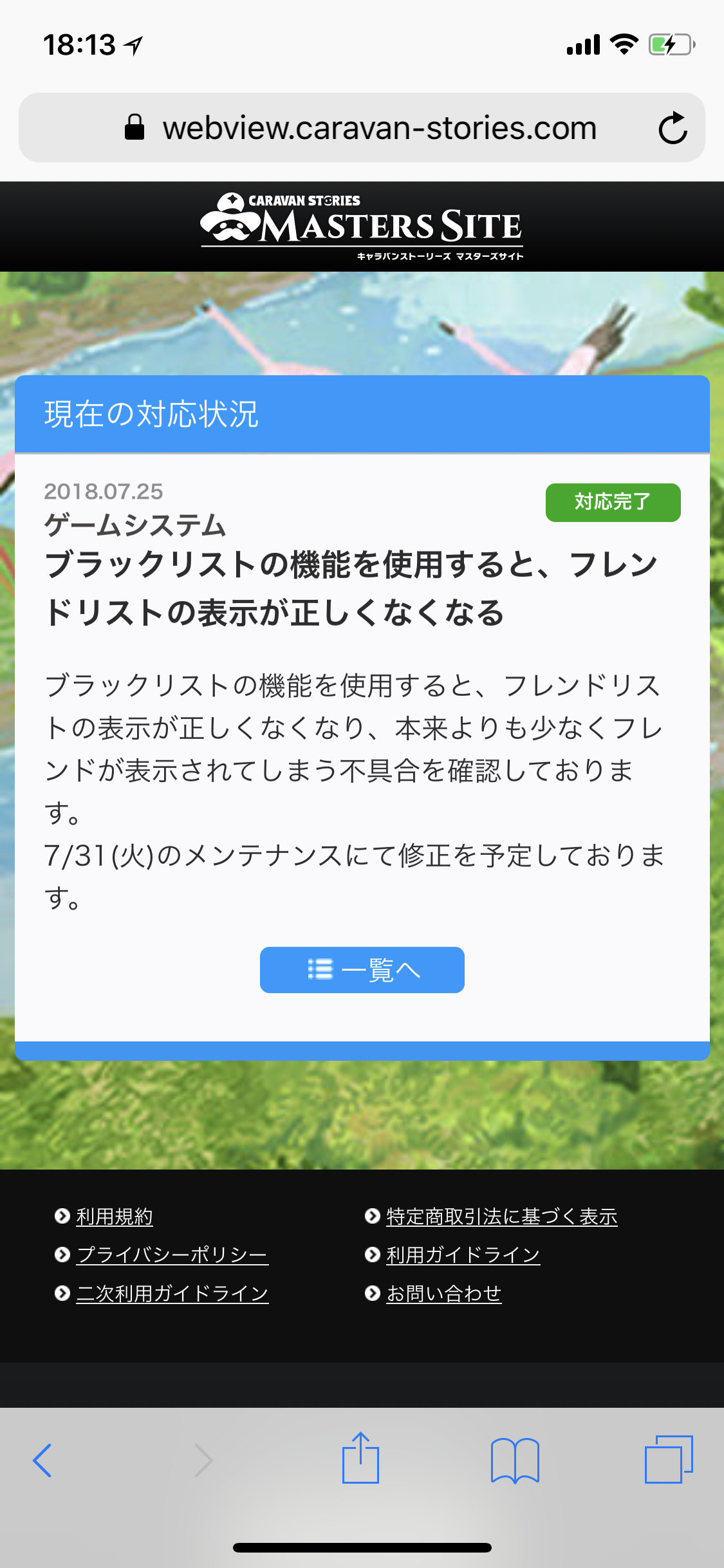This screenshot has width=724, height=1568.
Task: Open the bookmarks
Action: (515, 1460)
